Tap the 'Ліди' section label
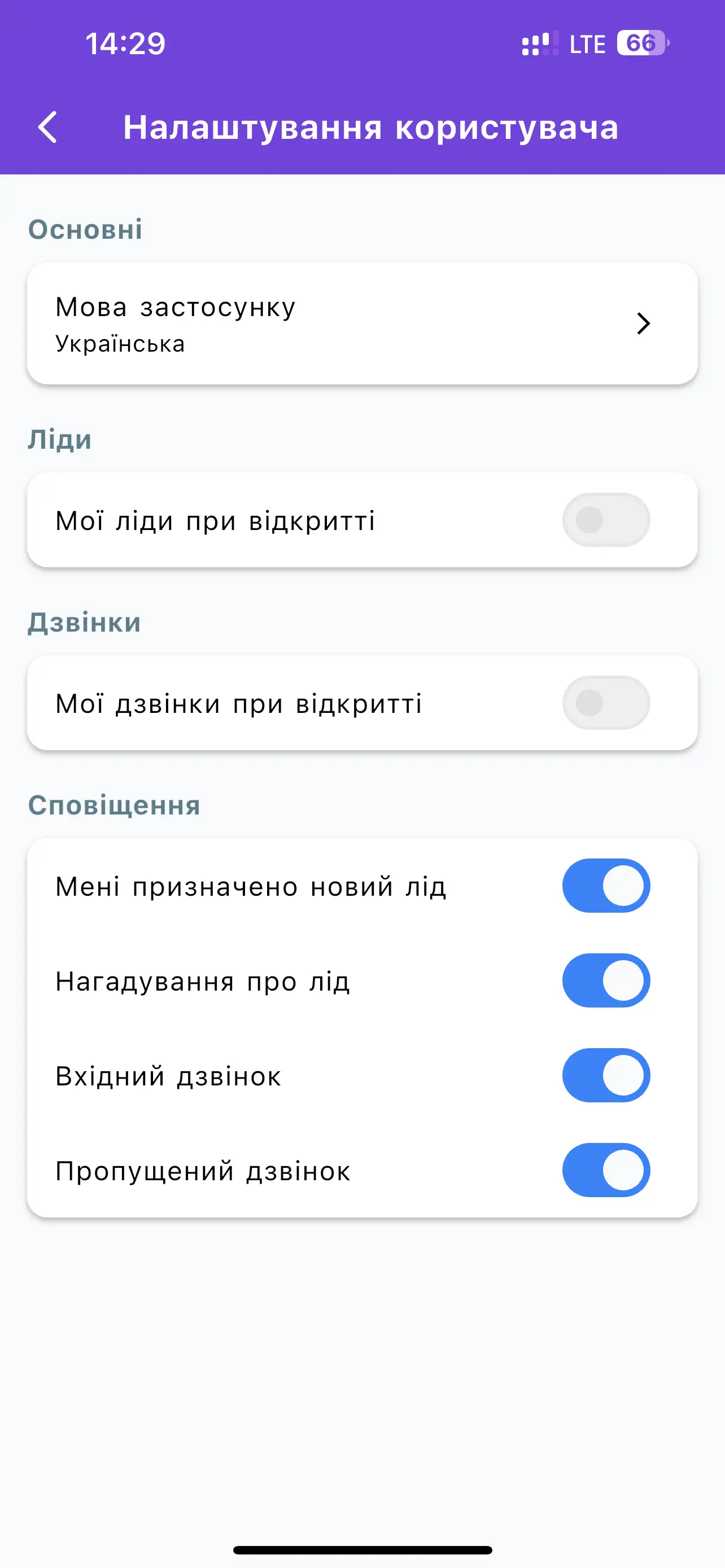 pyautogui.click(x=59, y=439)
